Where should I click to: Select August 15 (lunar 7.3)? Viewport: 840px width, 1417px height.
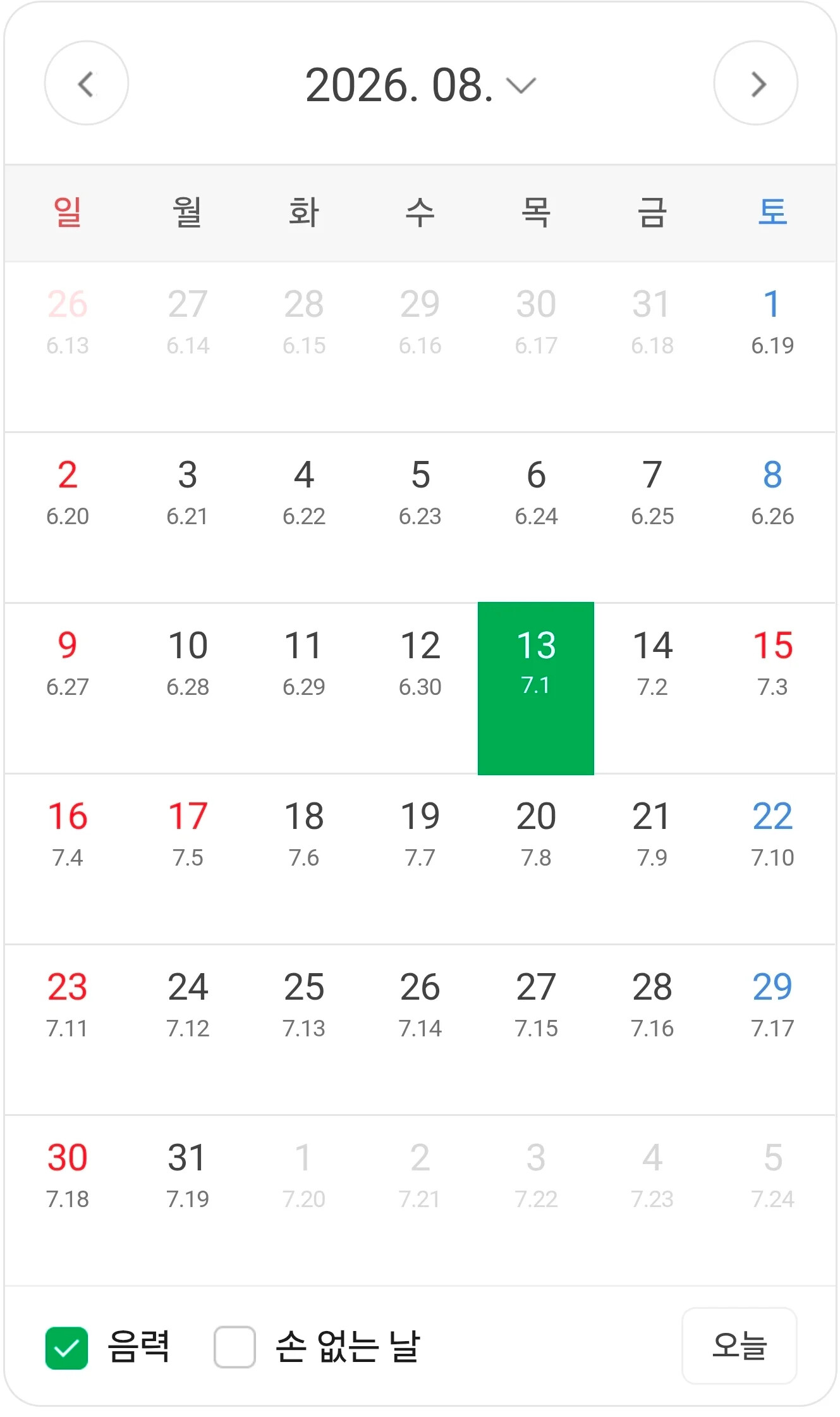(x=772, y=688)
